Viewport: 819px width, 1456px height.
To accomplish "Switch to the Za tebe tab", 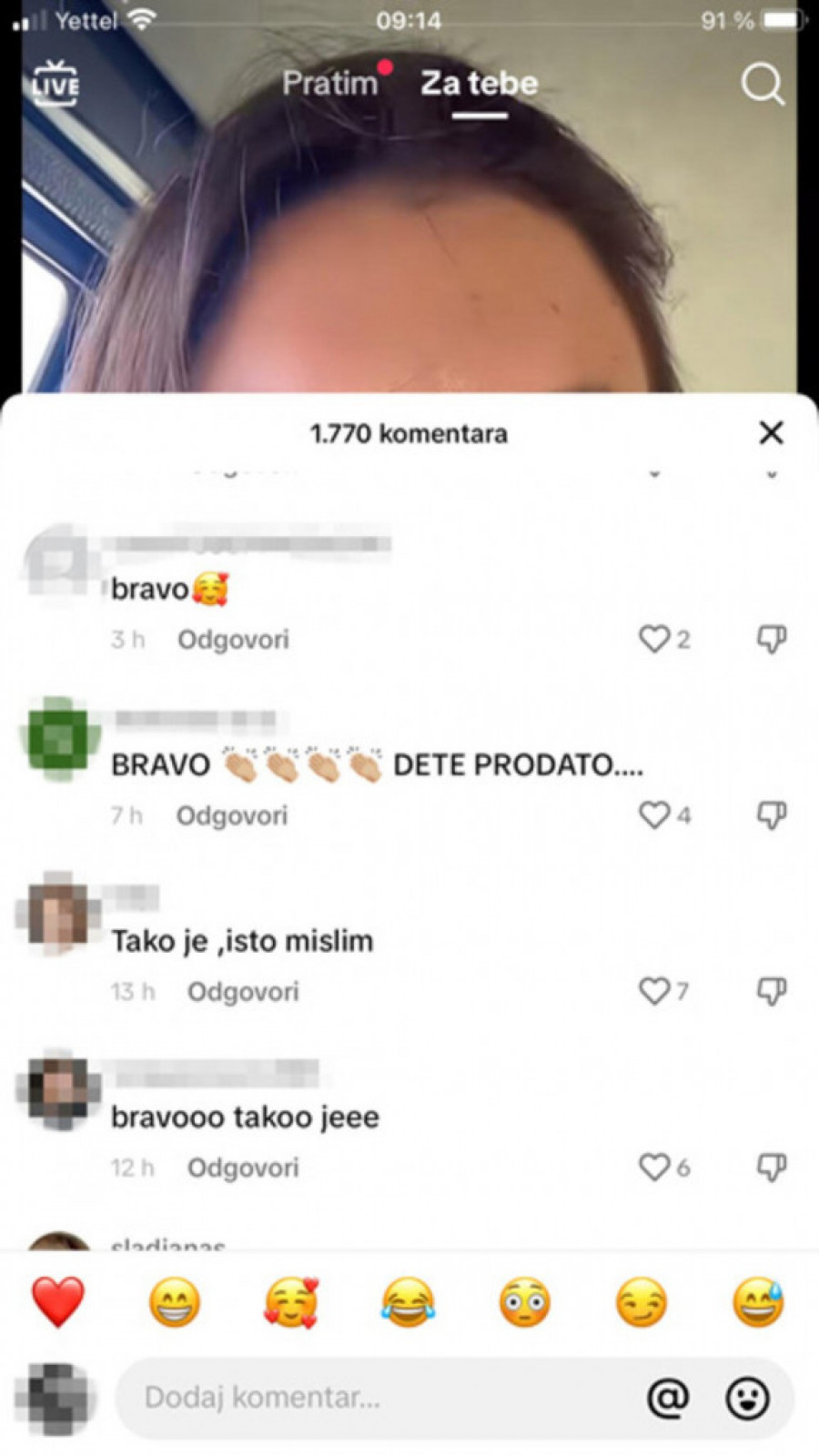I will click(x=479, y=84).
